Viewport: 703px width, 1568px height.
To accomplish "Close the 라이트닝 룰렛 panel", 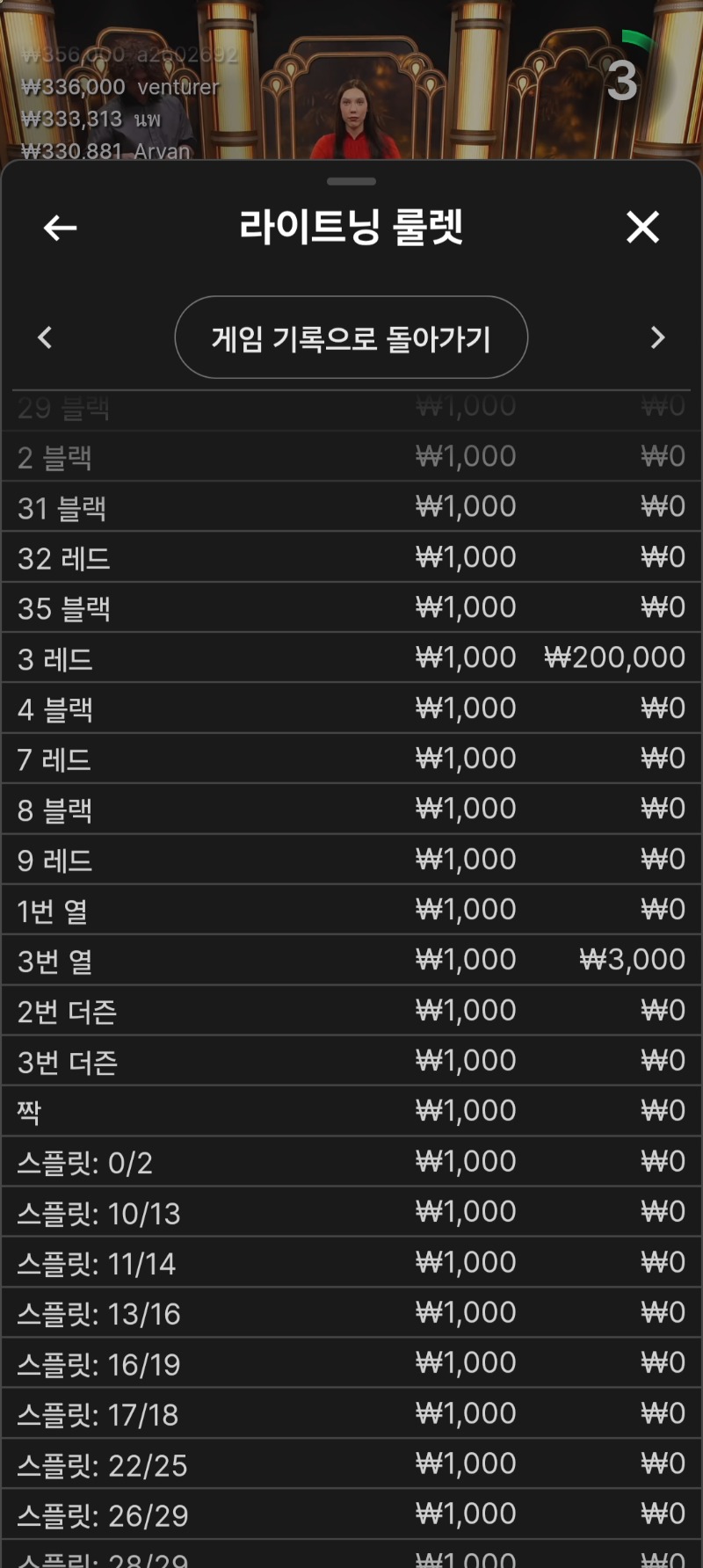I will (x=642, y=228).
